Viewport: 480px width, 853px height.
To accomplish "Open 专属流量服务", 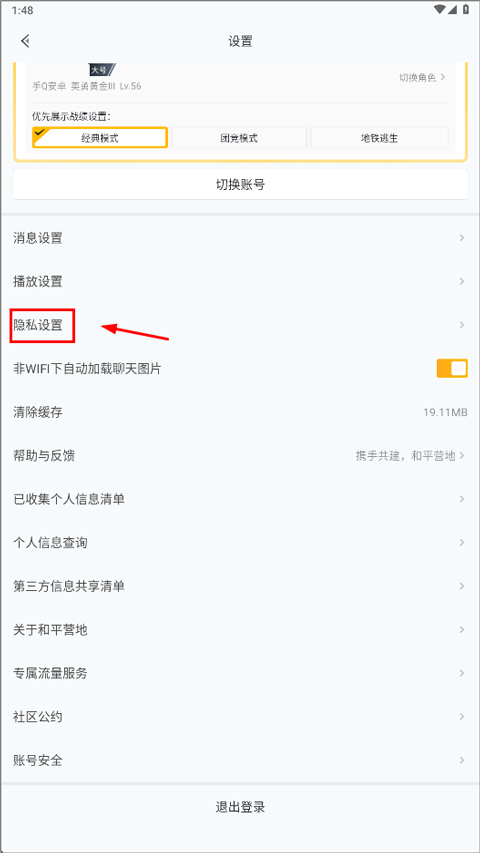I will (240, 673).
